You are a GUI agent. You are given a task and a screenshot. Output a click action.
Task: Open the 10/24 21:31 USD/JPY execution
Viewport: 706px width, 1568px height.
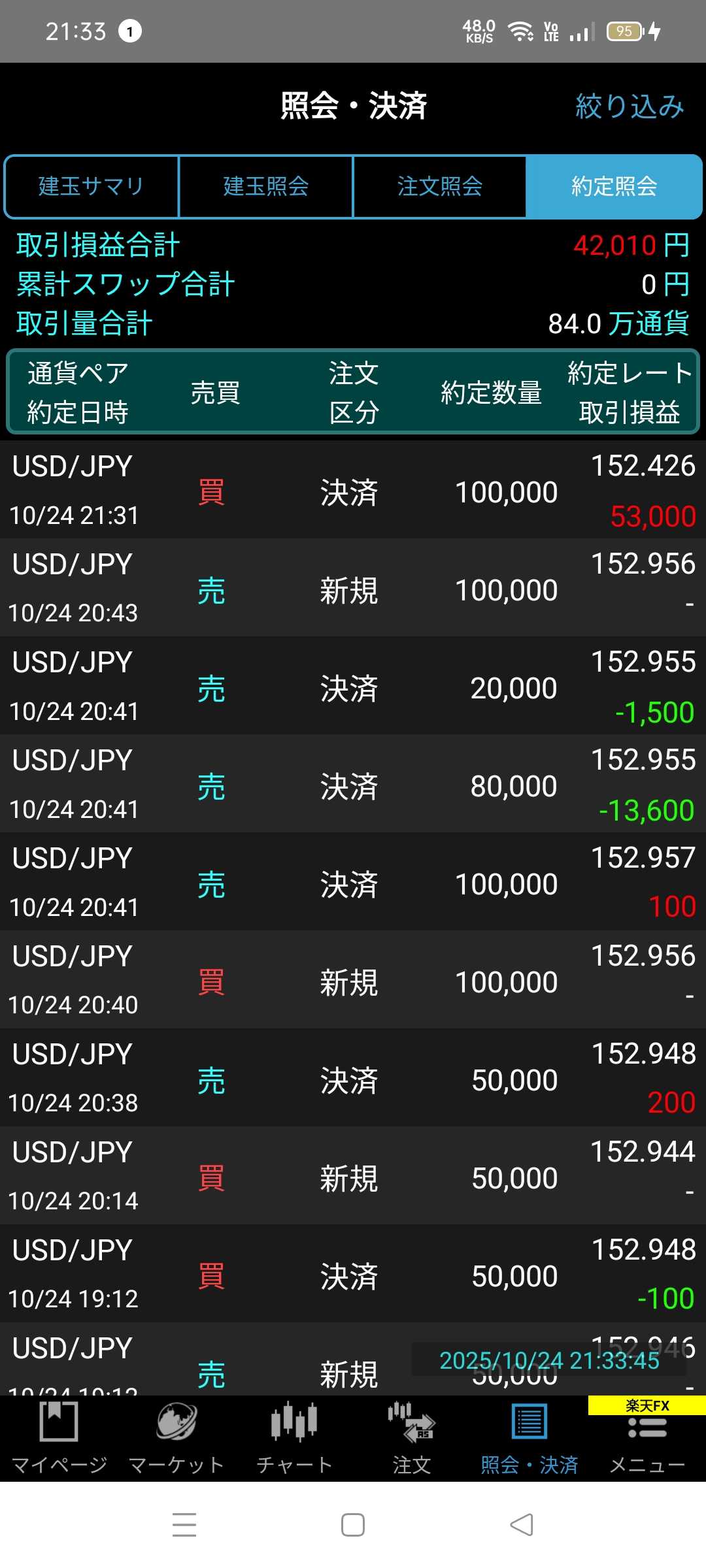click(353, 490)
